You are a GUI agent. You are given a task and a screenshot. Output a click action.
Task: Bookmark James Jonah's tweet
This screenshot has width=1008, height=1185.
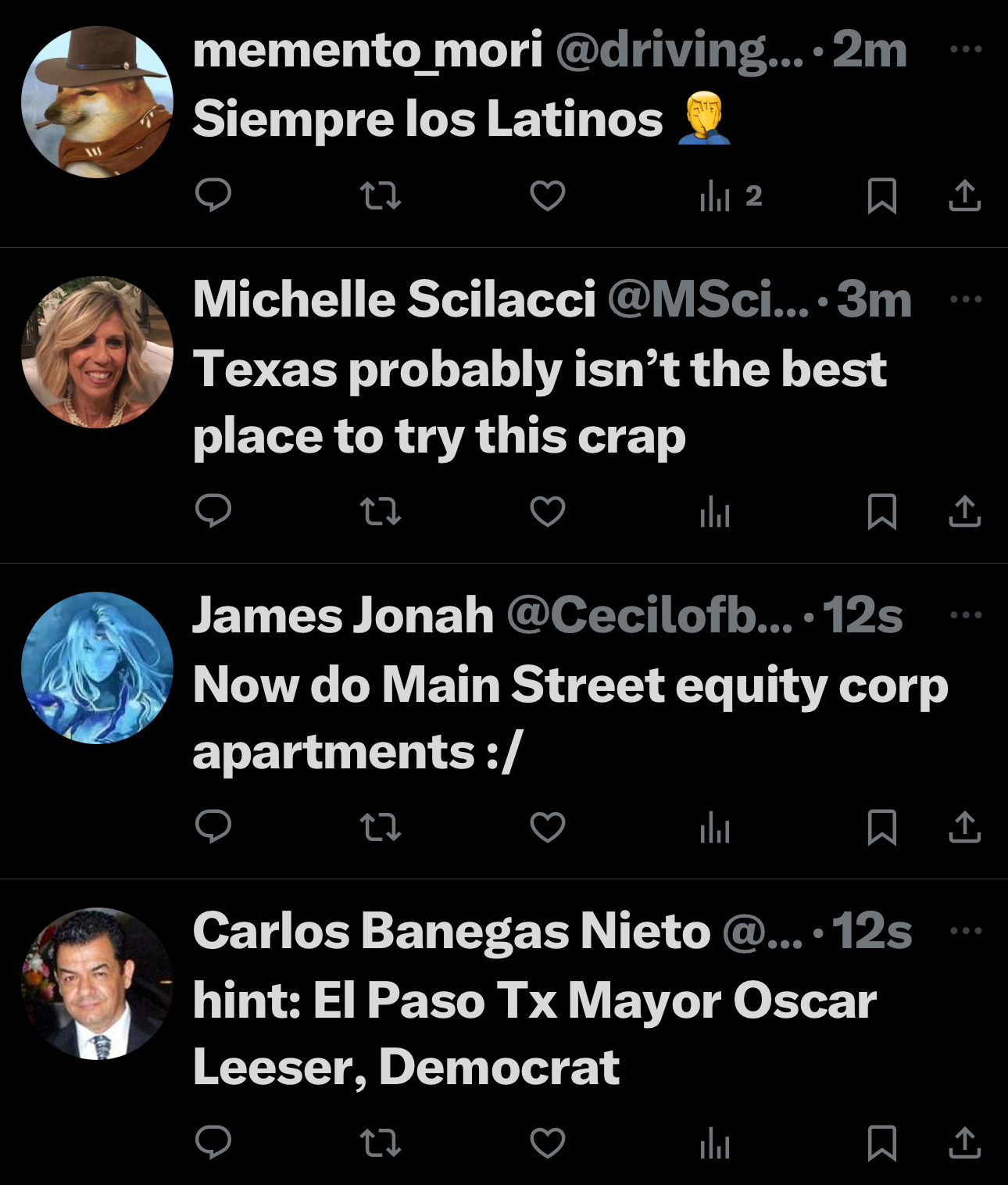click(x=881, y=827)
